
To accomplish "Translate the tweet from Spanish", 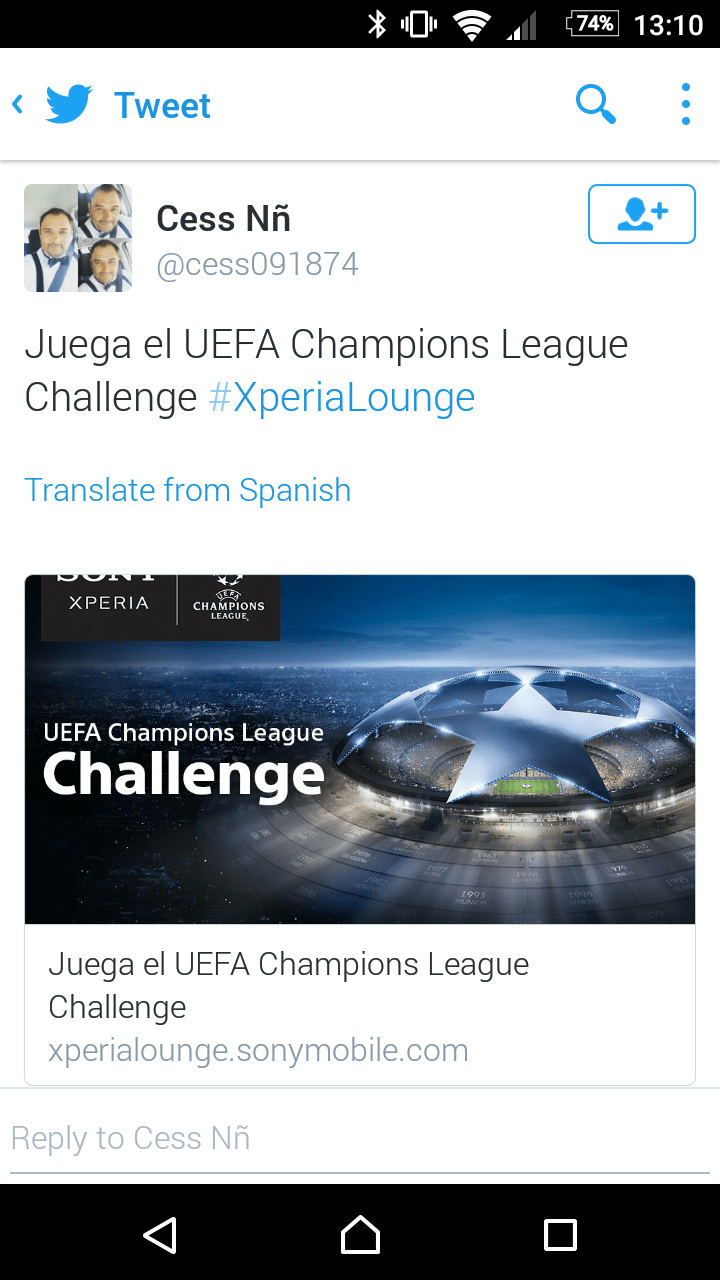I will point(187,490).
